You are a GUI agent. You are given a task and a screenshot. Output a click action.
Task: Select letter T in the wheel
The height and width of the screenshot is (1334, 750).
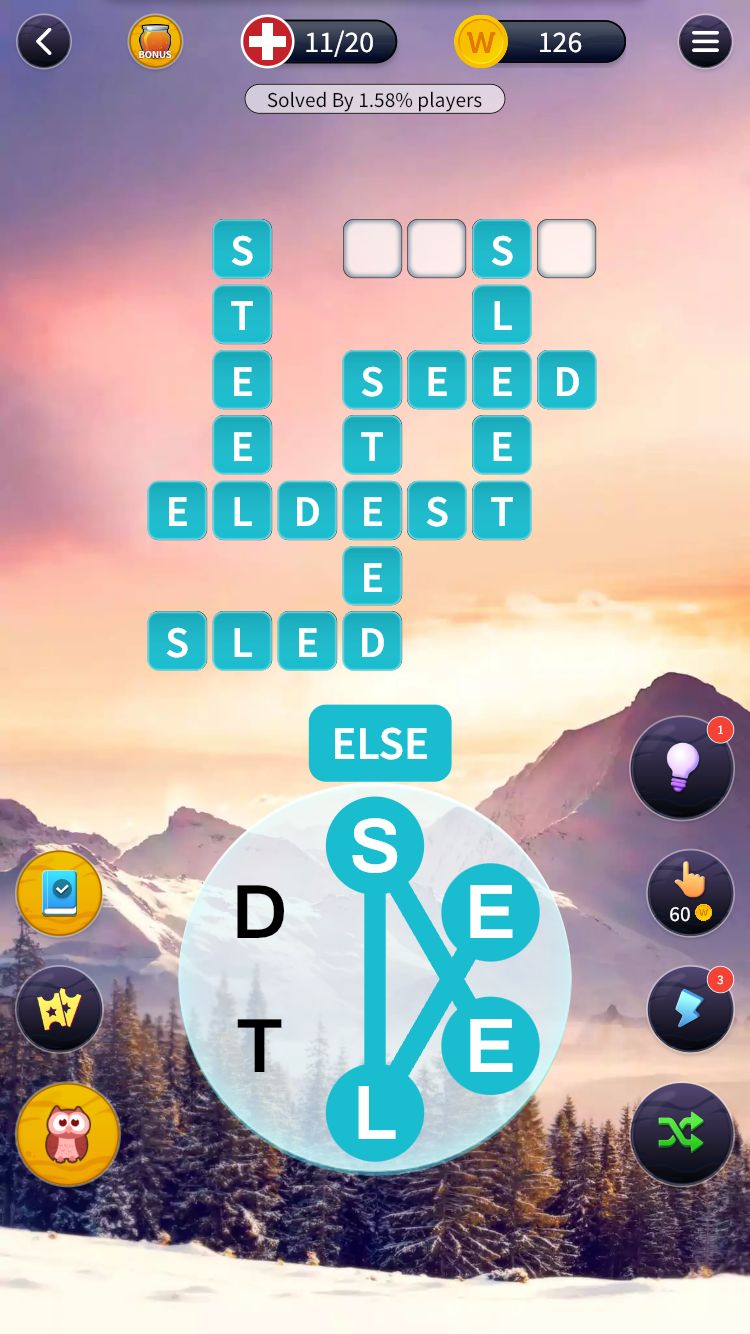click(259, 1046)
